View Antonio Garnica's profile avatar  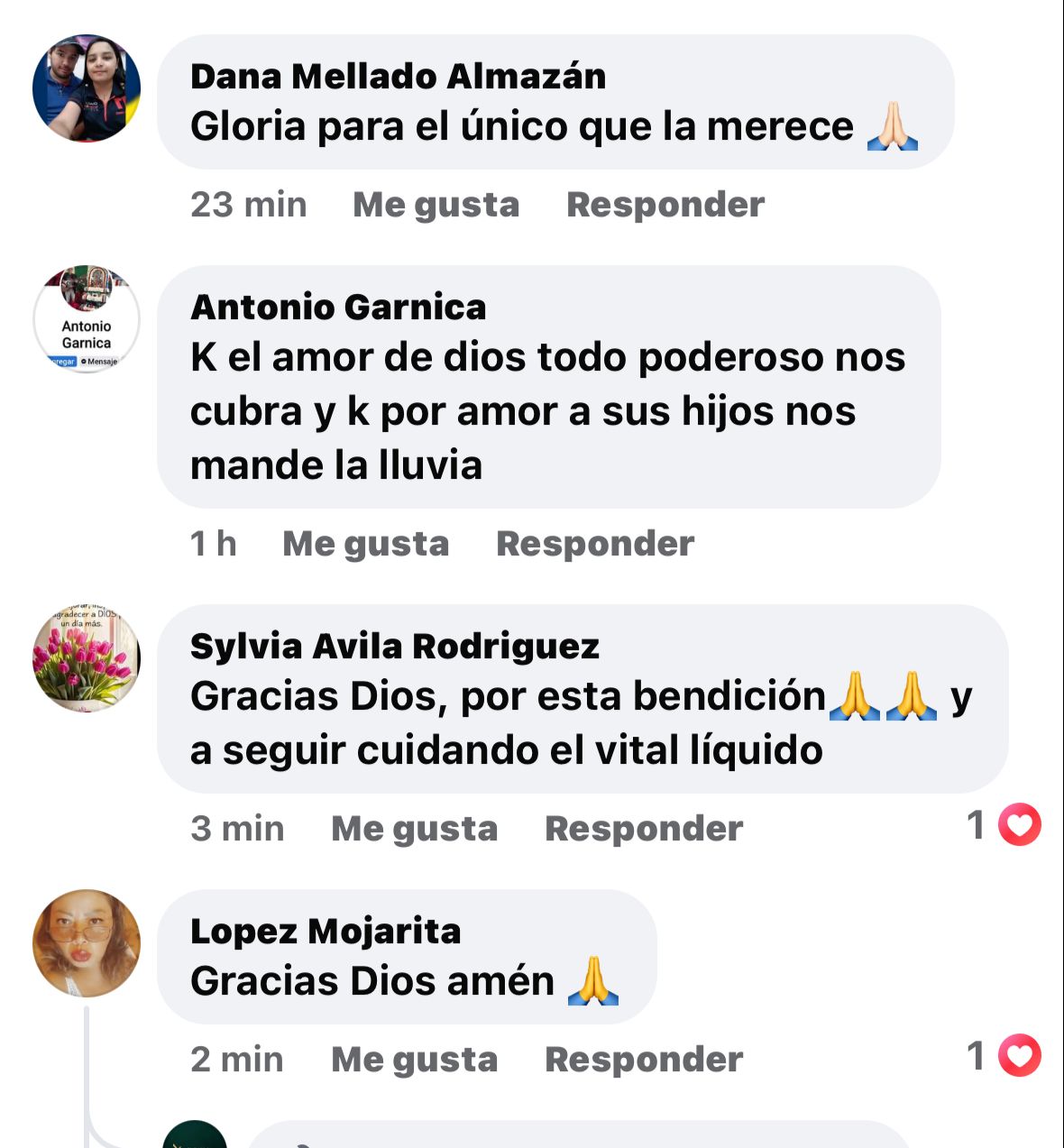87,318
